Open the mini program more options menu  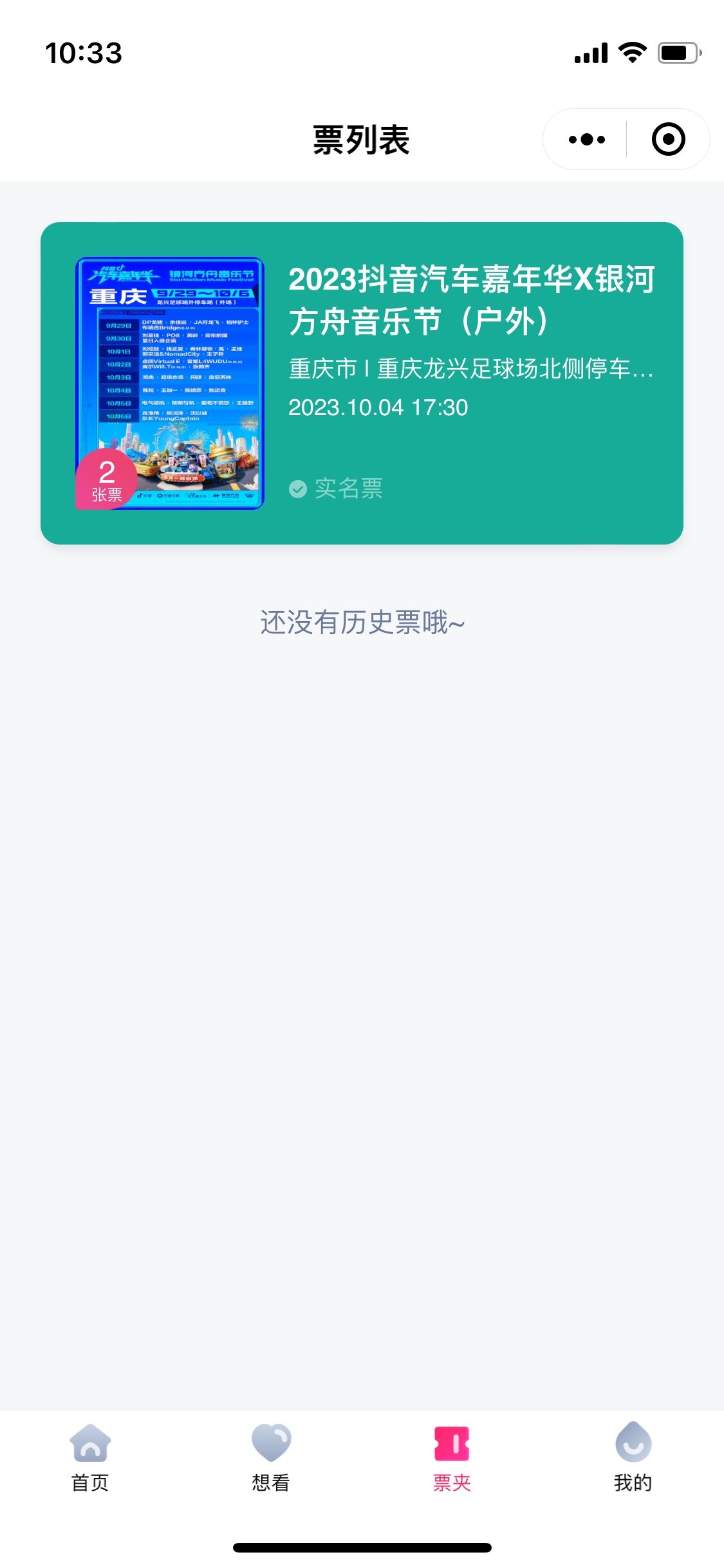click(x=586, y=140)
